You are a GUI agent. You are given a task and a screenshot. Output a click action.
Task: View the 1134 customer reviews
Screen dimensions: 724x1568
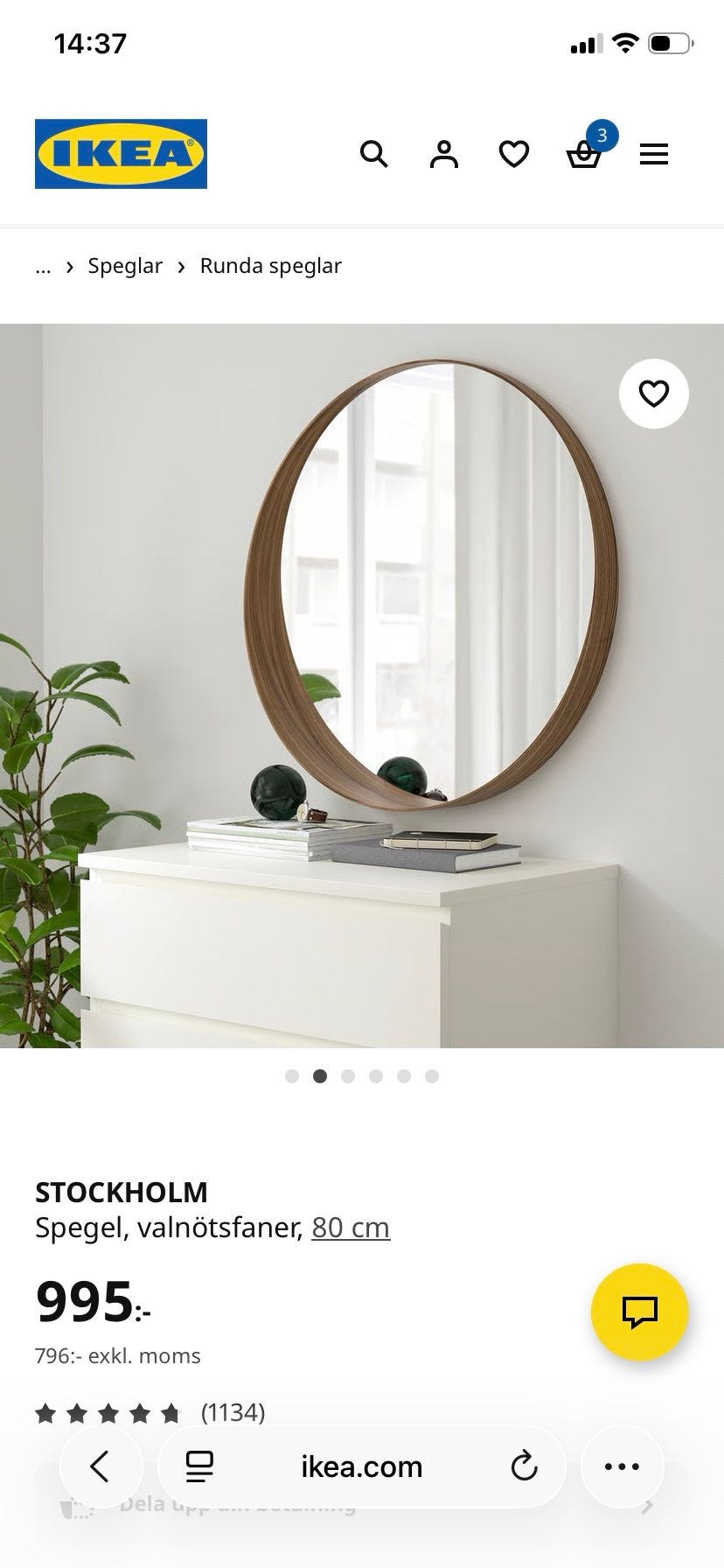click(x=233, y=1411)
